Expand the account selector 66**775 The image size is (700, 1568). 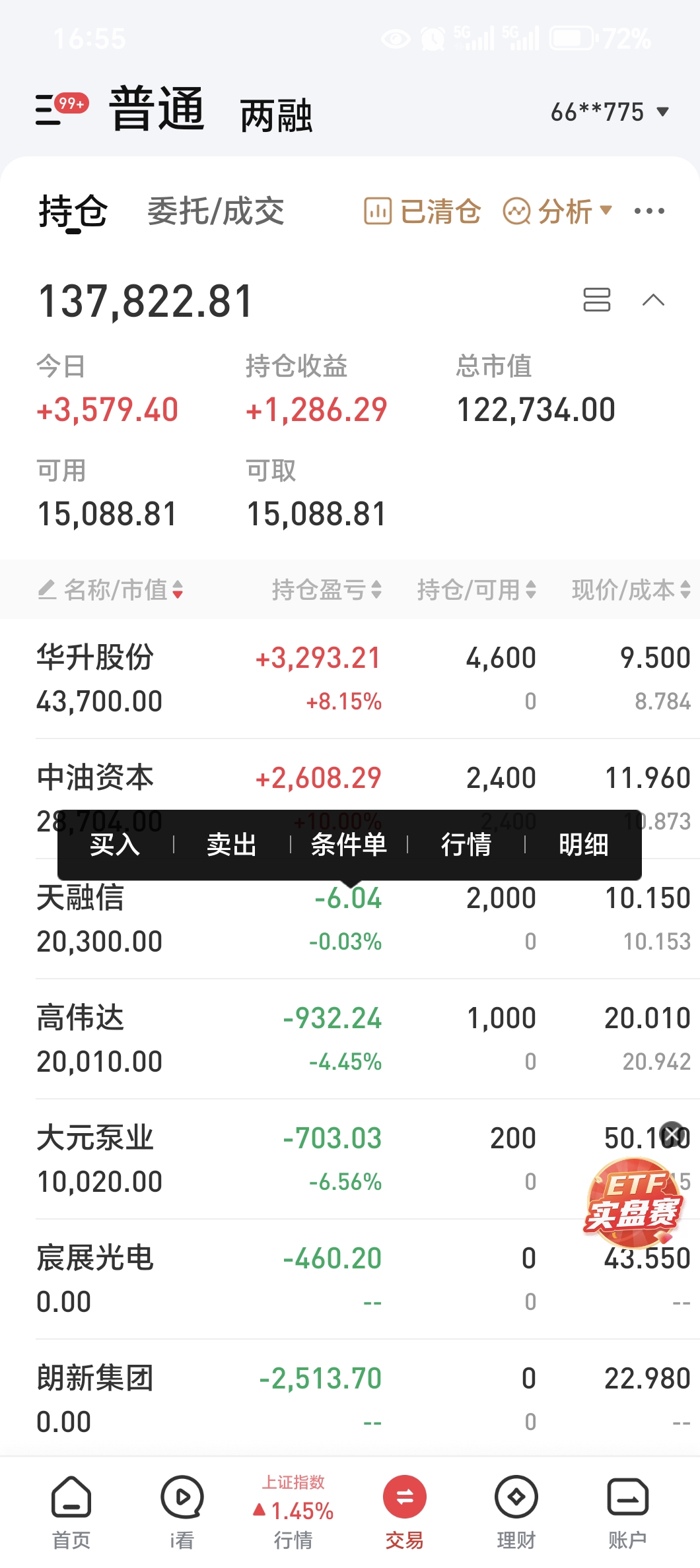point(610,112)
